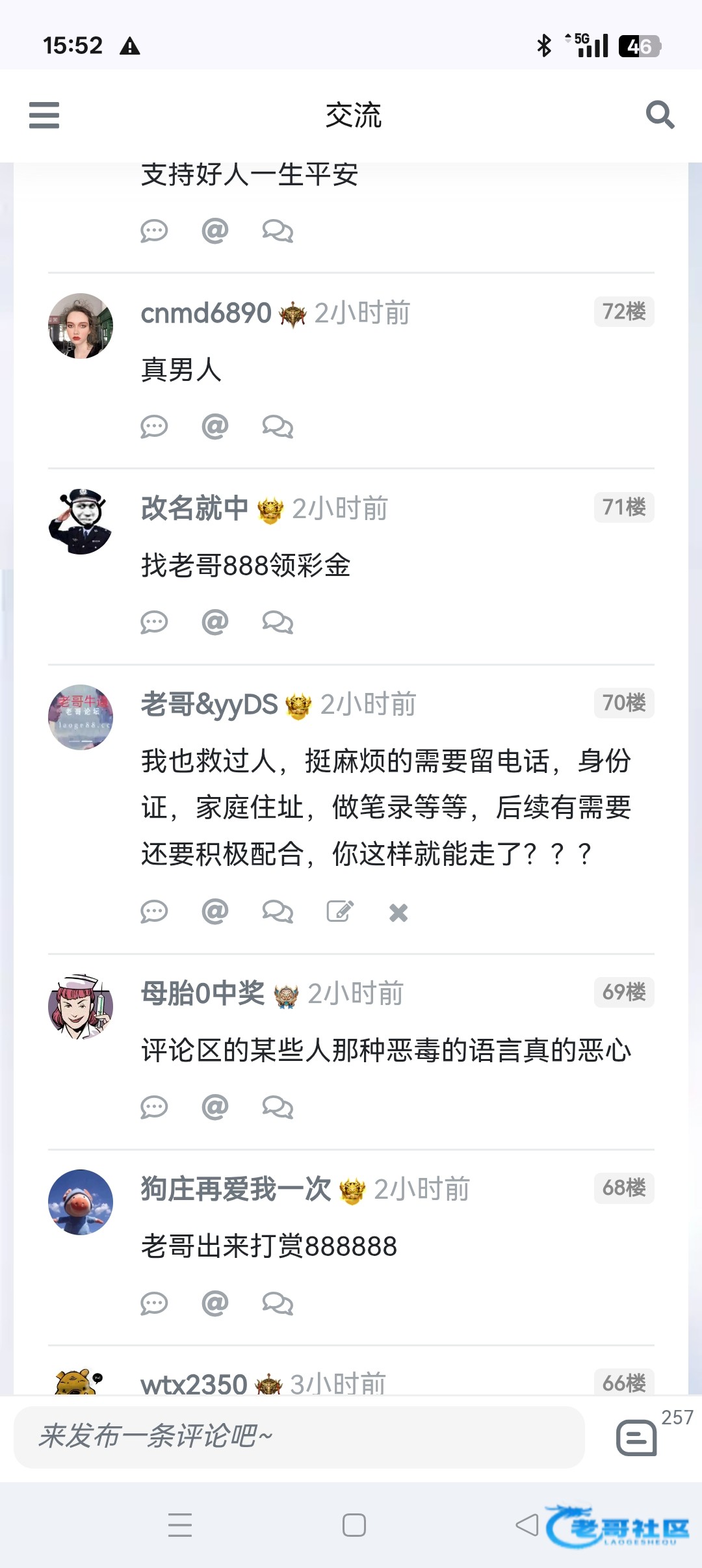Open the system recent apps button
The image size is (702, 1568).
click(180, 1525)
